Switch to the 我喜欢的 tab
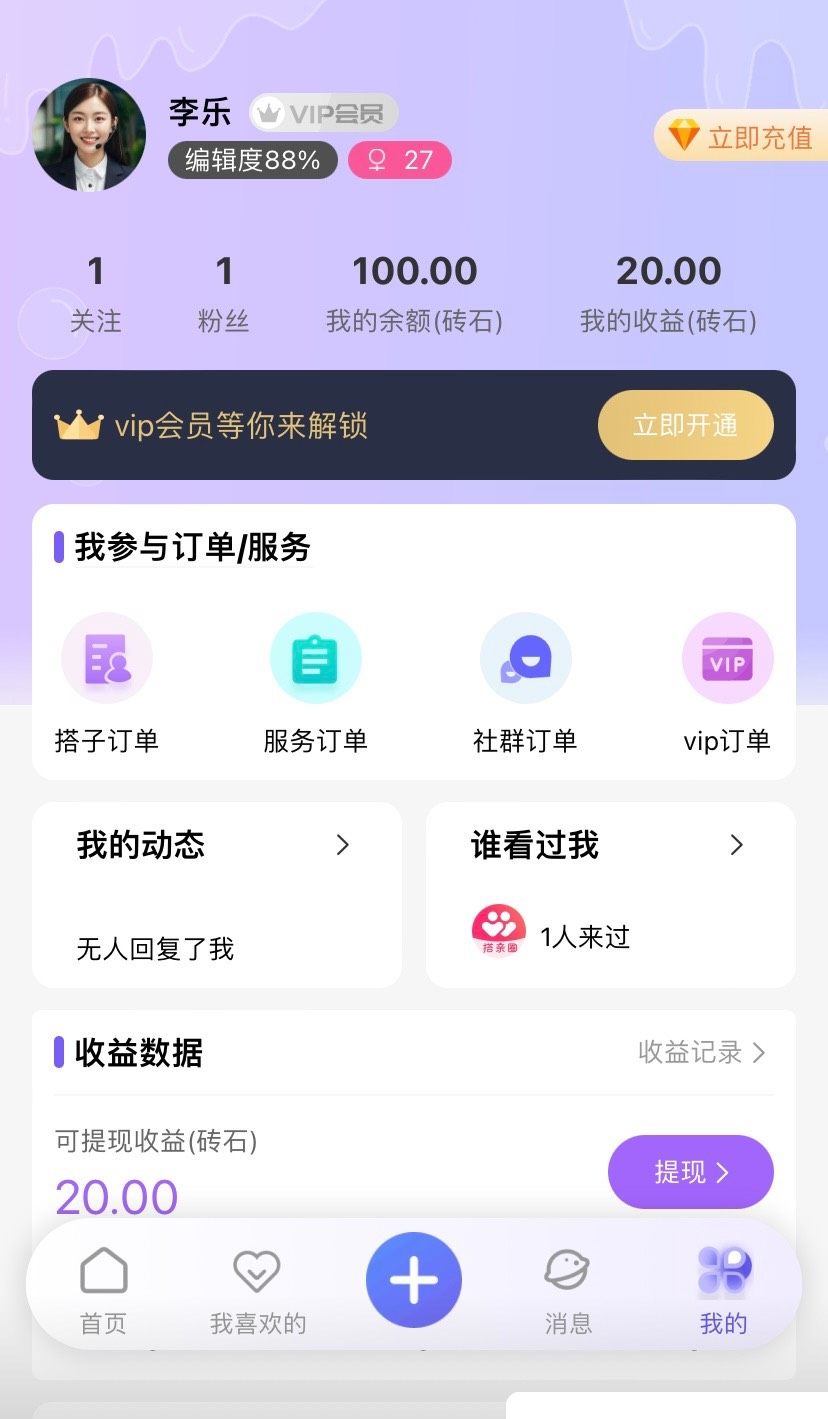This screenshot has height=1419, width=828. 257,1292
